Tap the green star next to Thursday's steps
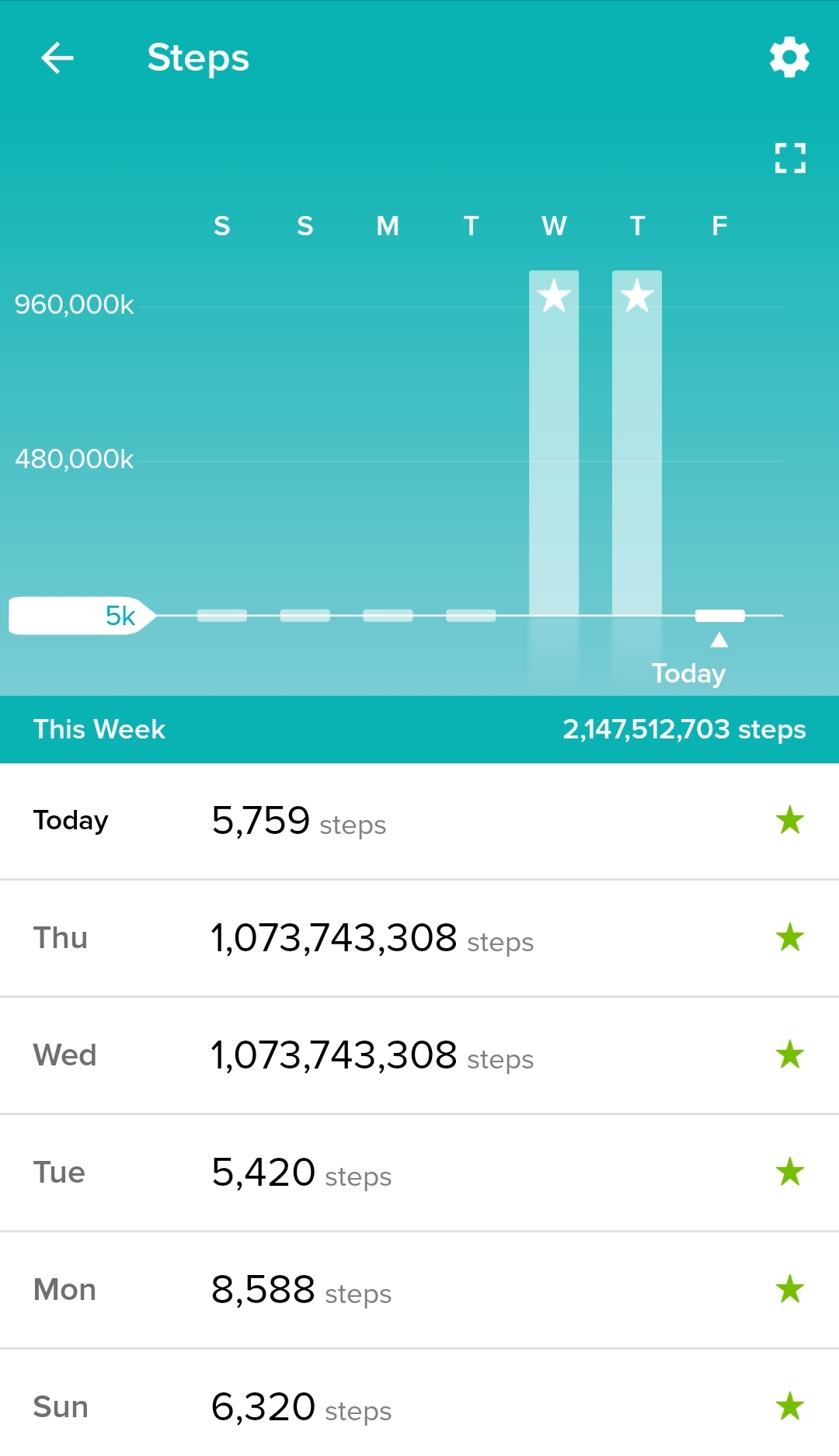Screen dimensions: 839x1456 click(789, 937)
